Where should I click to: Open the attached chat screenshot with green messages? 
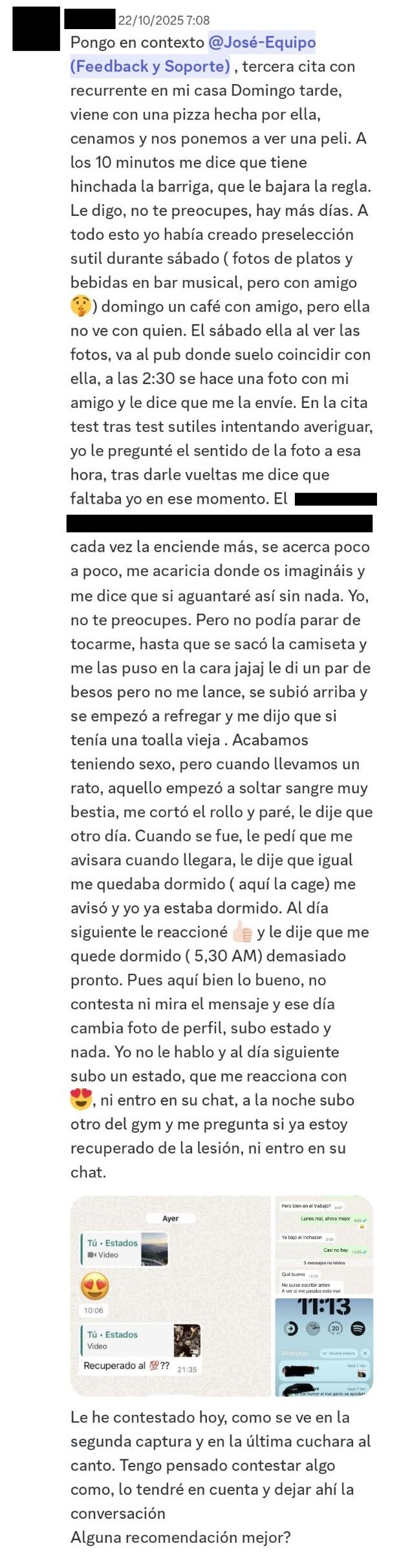tap(324, 1245)
